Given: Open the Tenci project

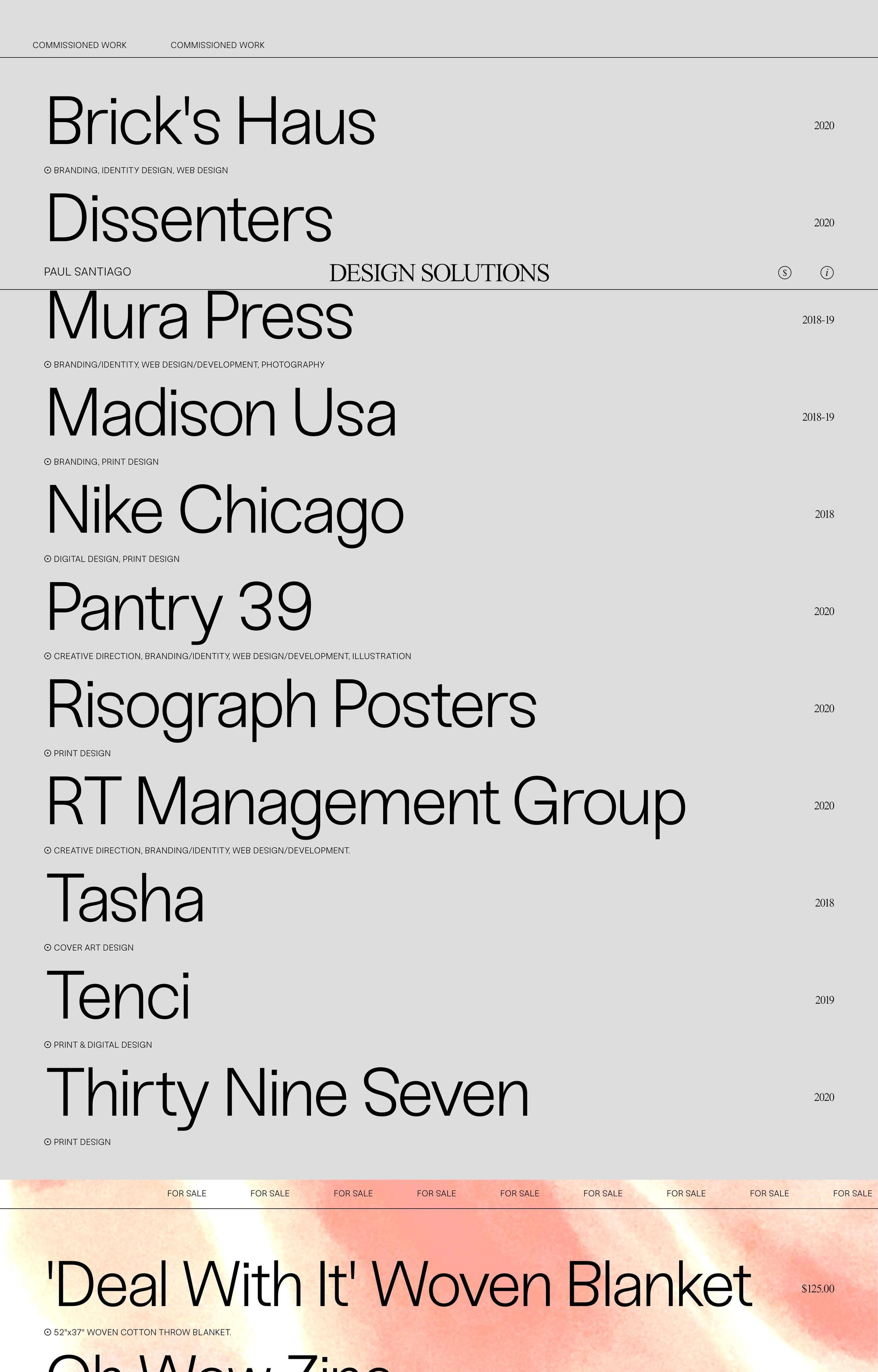Looking at the screenshot, I should [x=118, y=996].
